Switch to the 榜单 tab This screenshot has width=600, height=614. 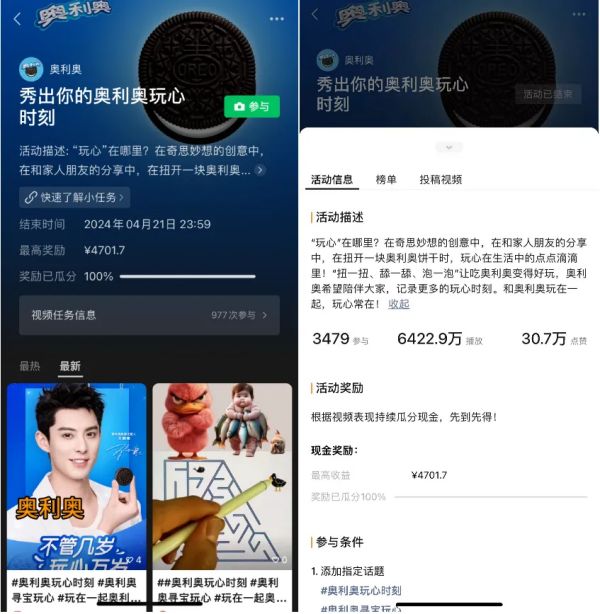click(x=386, y=180)
